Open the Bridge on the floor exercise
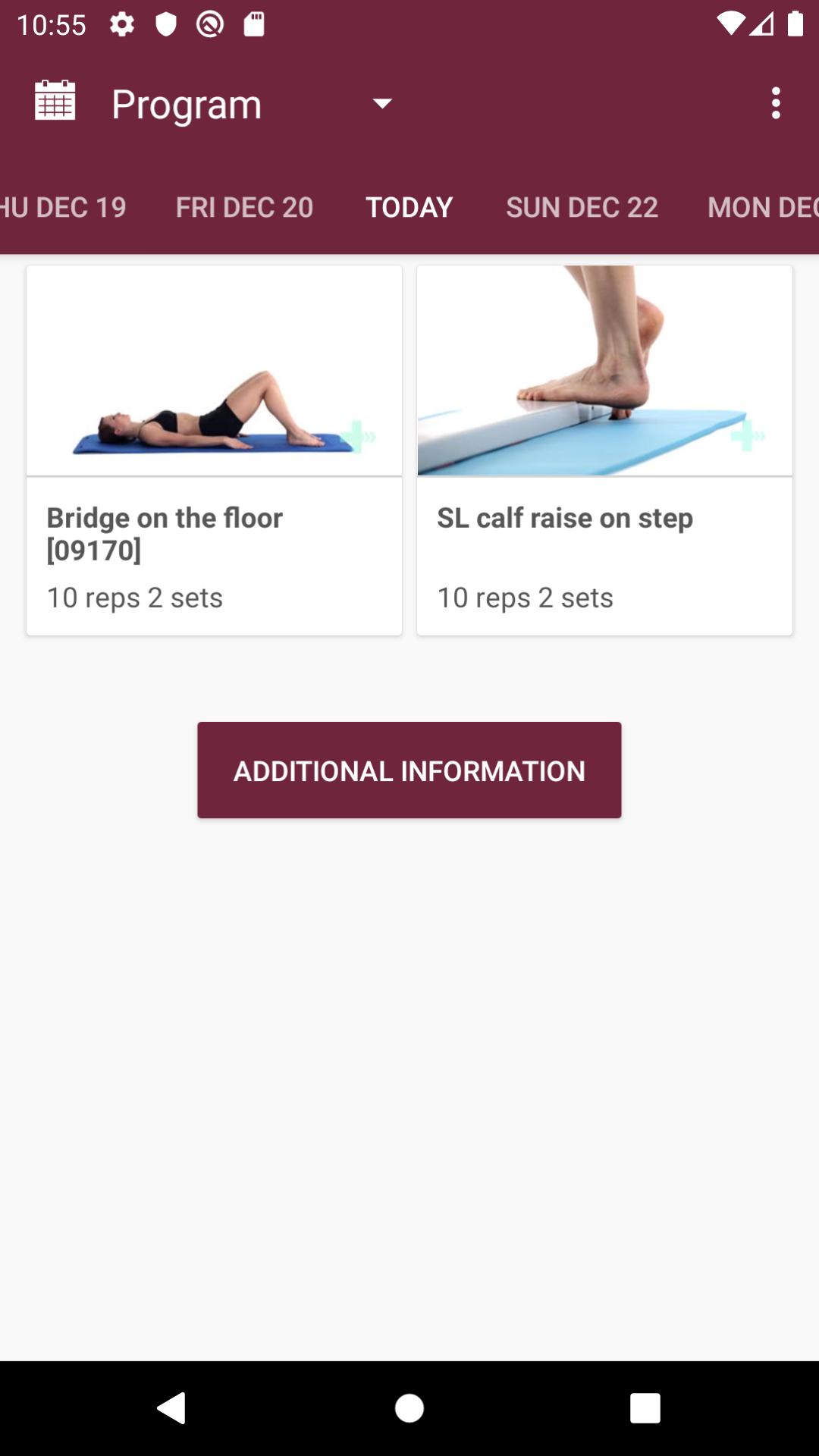819x1456 pixels. click(214, 450)
